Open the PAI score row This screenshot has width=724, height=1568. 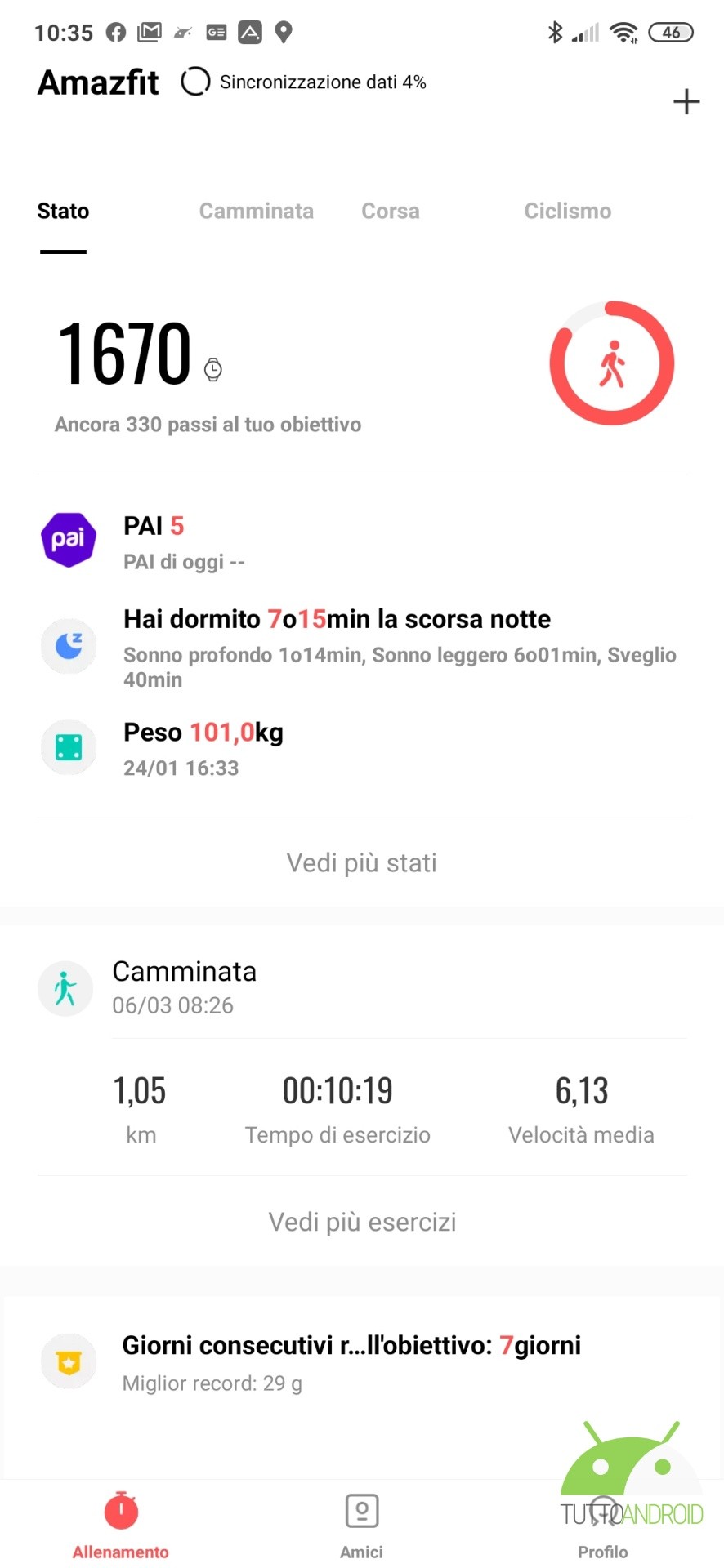point(361,541)
